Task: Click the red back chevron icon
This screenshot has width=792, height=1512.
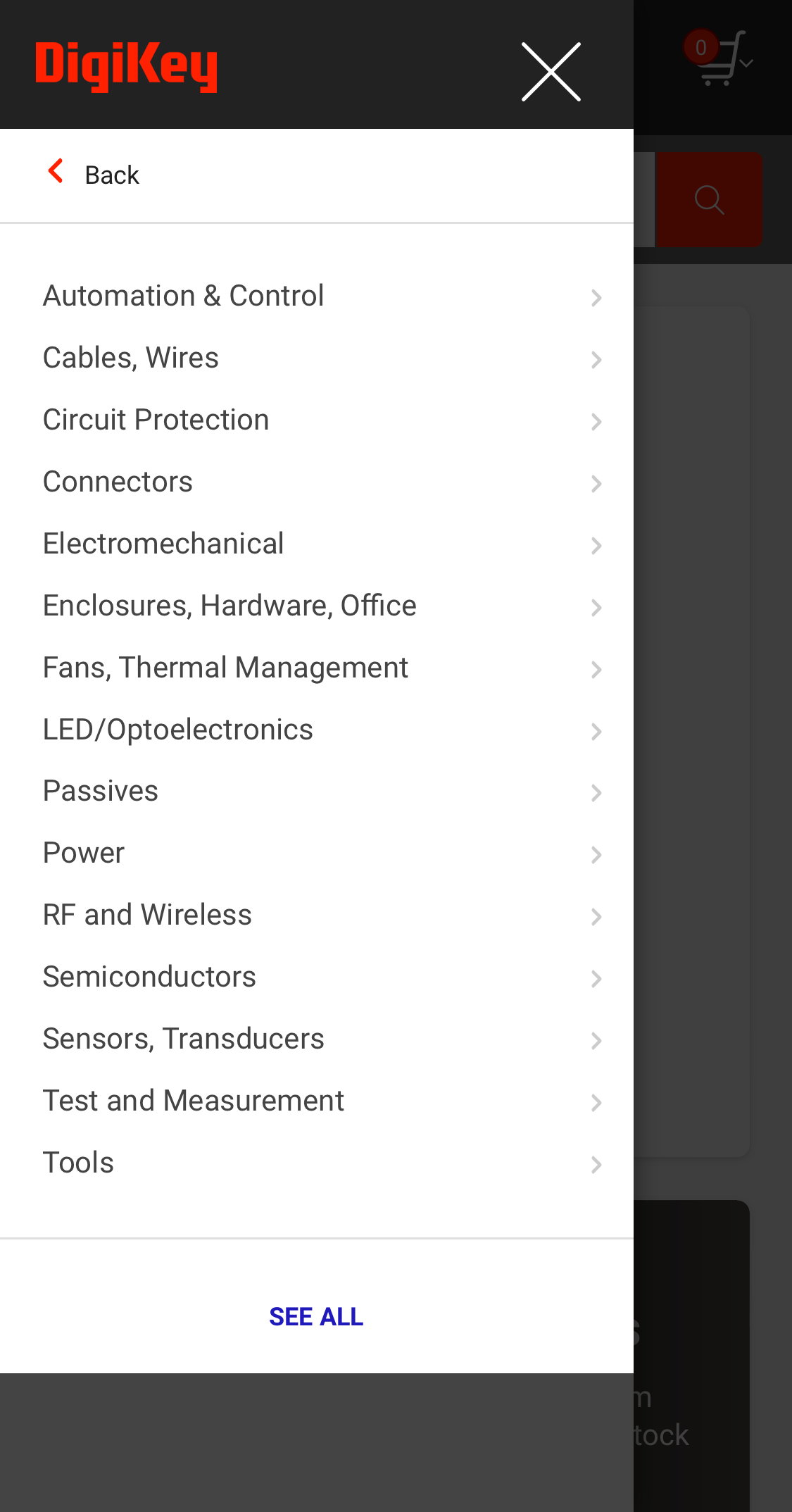Action: [56, 171]
